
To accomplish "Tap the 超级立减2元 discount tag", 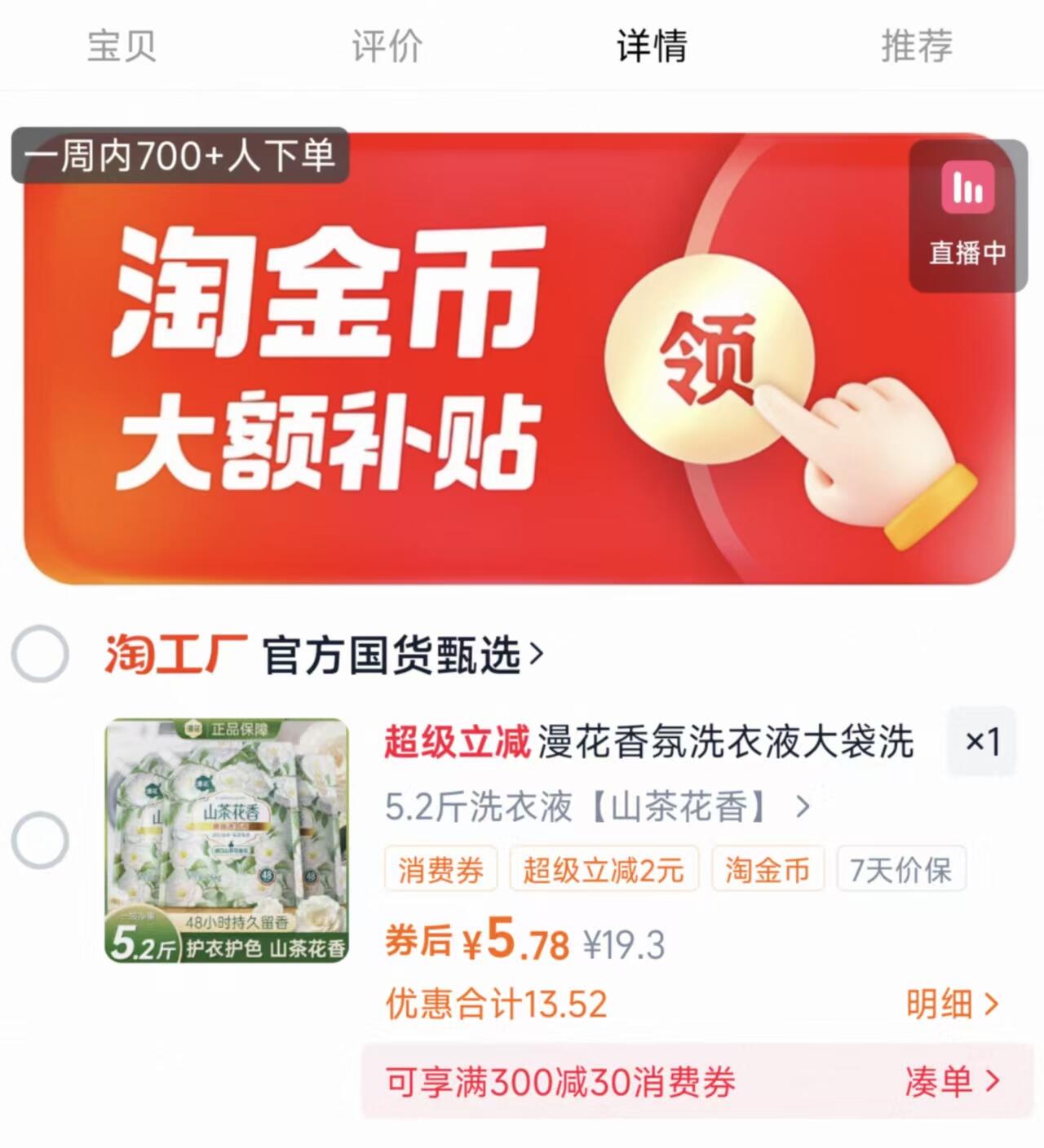I will pyautogui.click(x=604, y=871).
